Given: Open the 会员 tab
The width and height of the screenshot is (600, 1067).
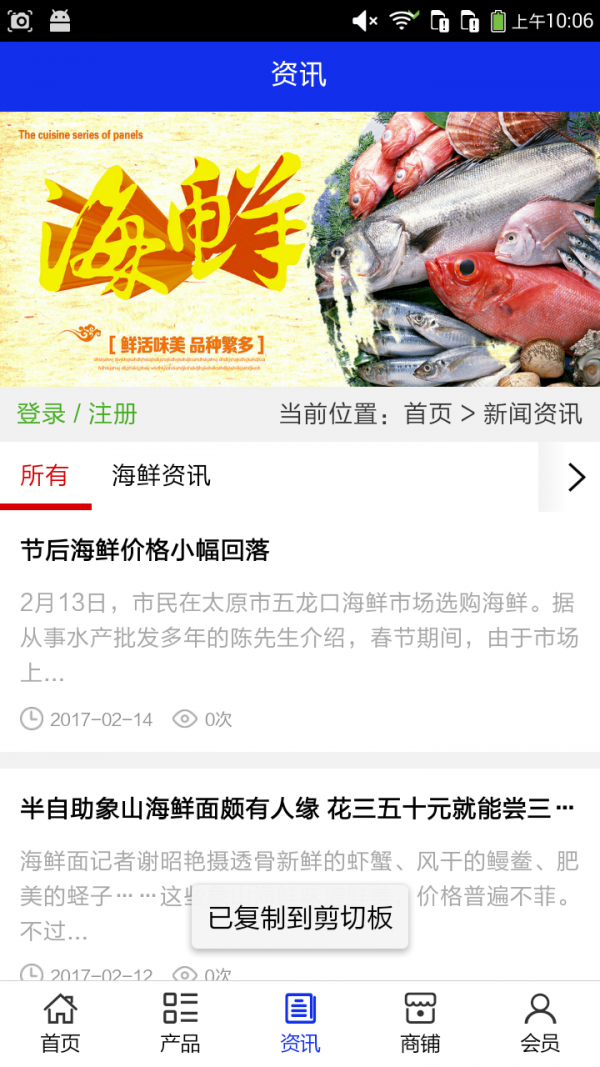Looking at the screenshot, I should point(540,1023).
